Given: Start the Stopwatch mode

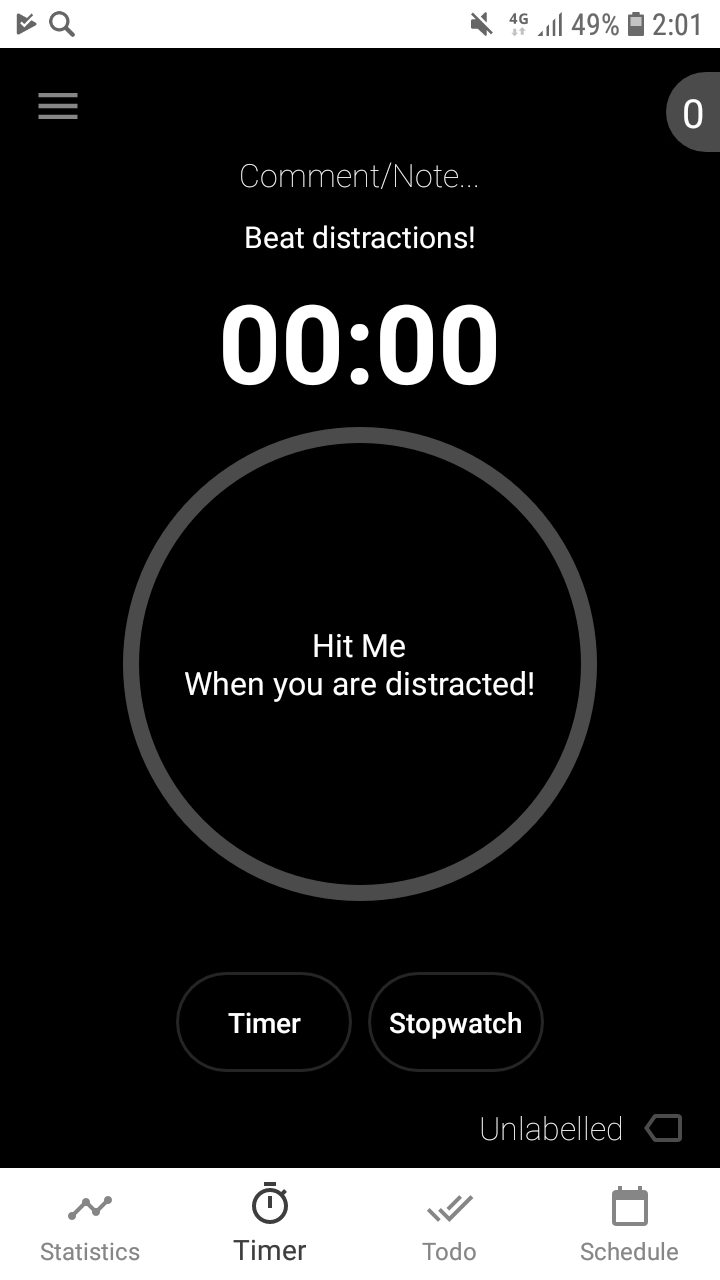Looking at the screenshot, I should (x=455, y=1023).
